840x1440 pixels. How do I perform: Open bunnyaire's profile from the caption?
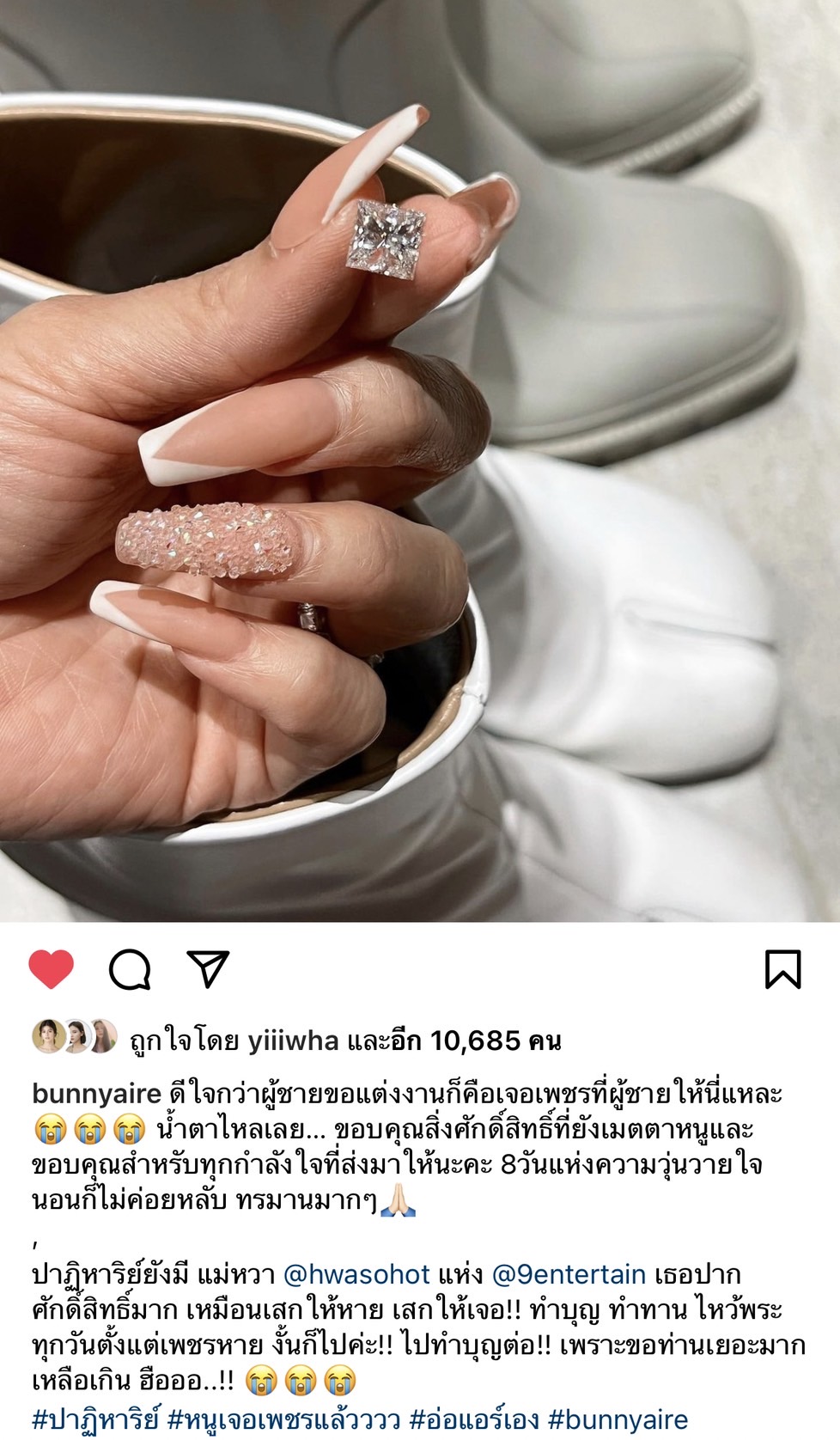point(96,1094)
